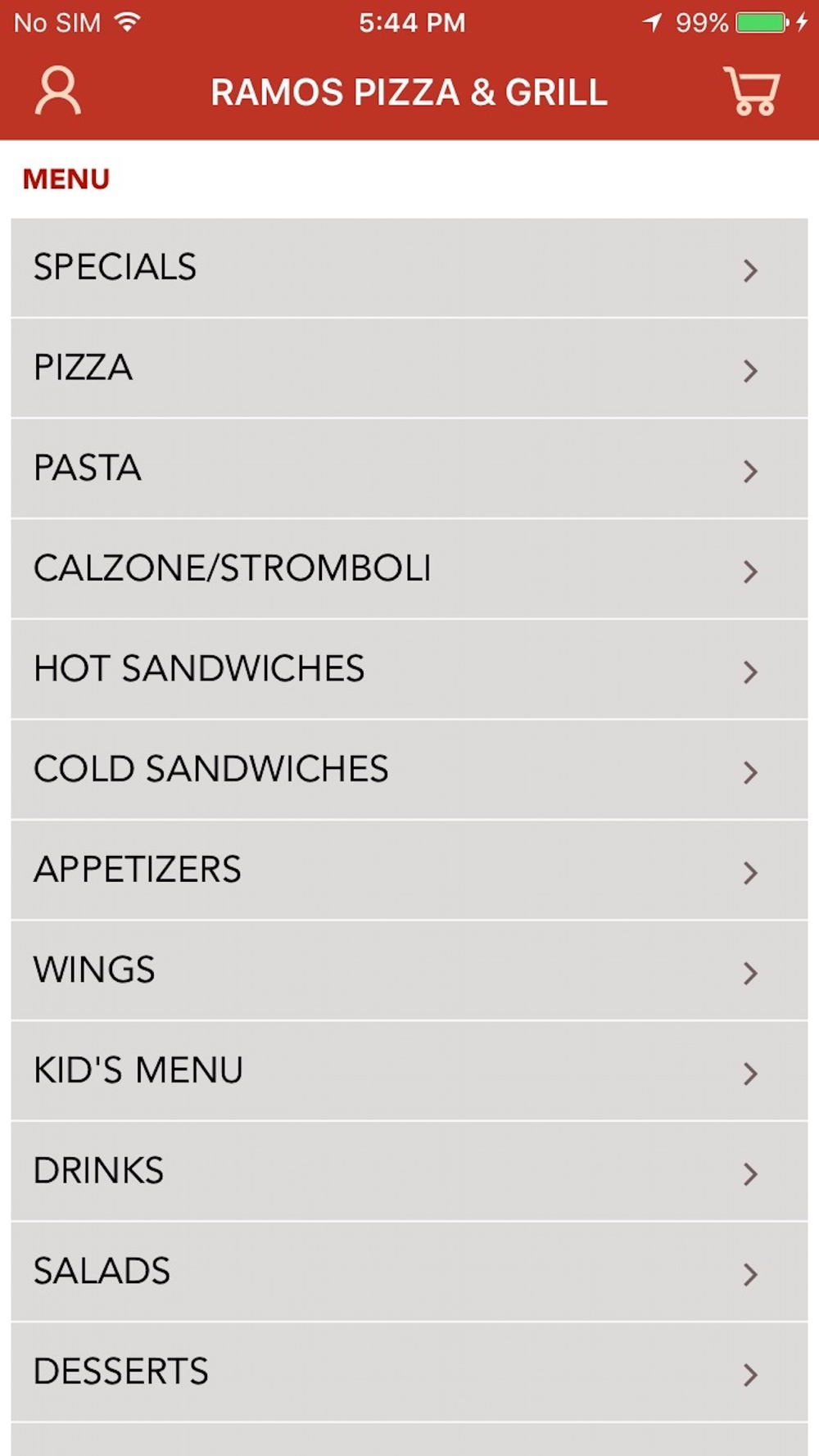
Task: Check out the Kid's Menu
Action: [x=409, y=1071]
